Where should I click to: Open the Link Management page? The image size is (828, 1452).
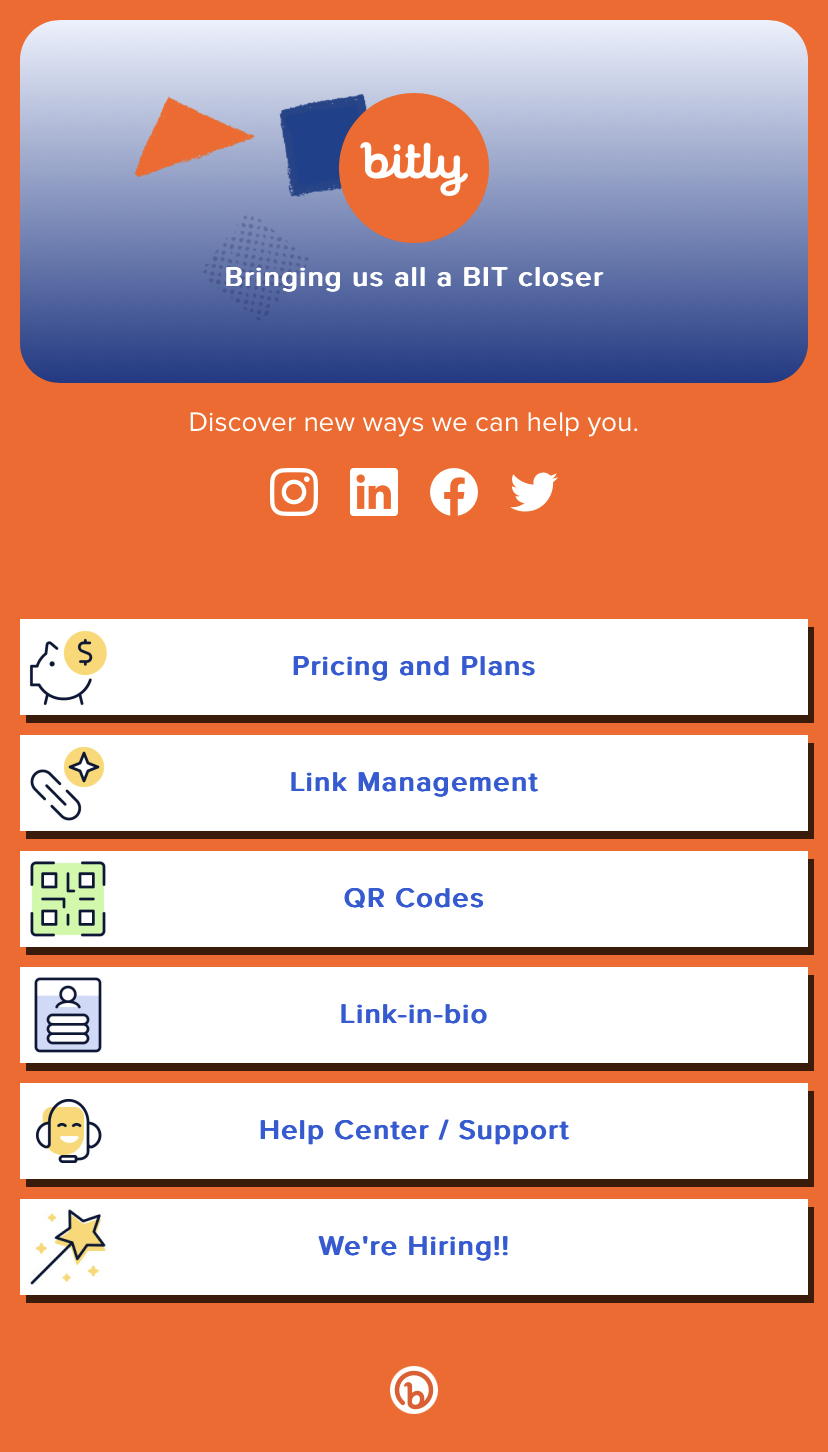click(x=414, y=782)
